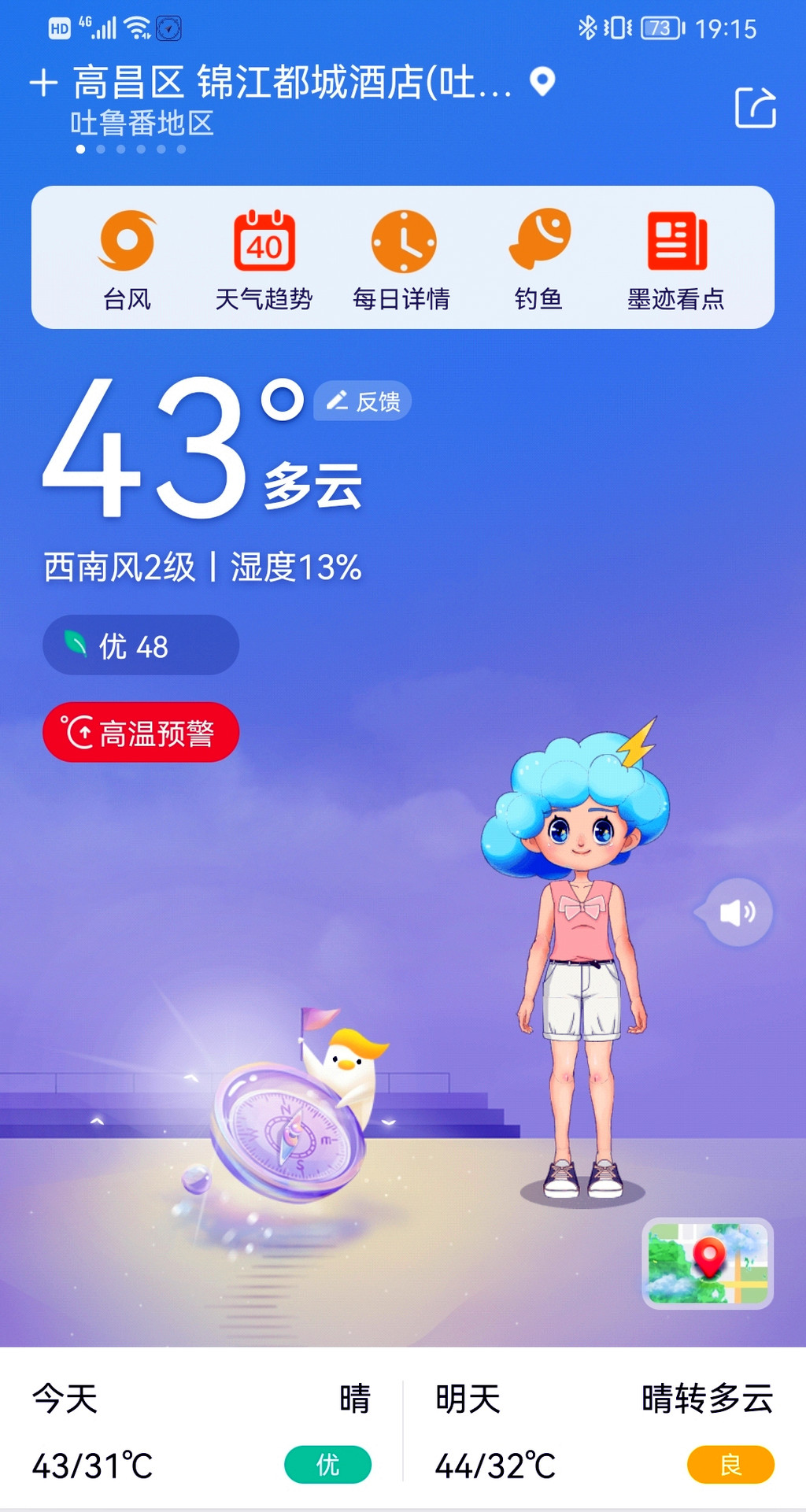Open the 钓鱼 fishing index
The height and width of the screenshot is (1512, 806).
coord(539,260)
